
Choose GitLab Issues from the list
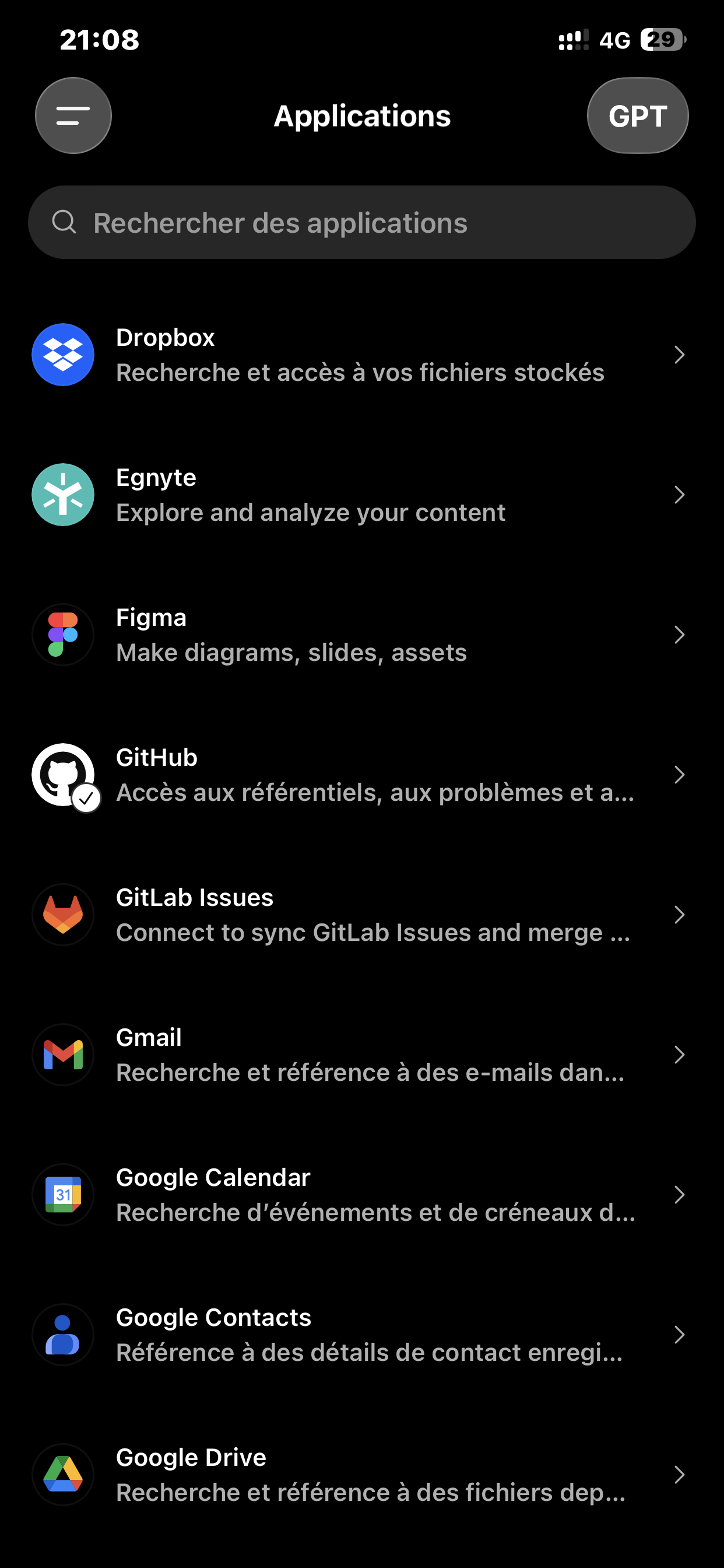[x=361, y=915]
